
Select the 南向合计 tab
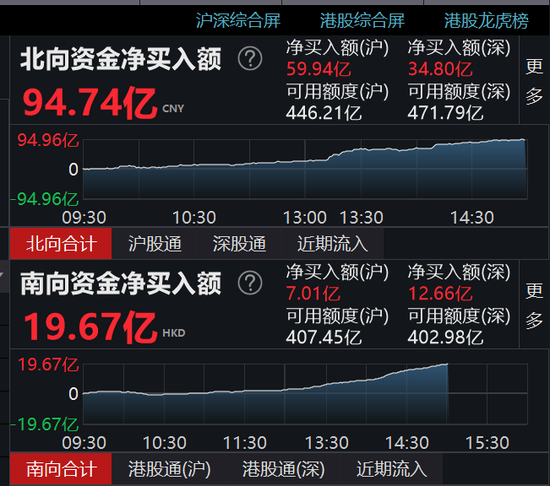click(x=61, y=468)
